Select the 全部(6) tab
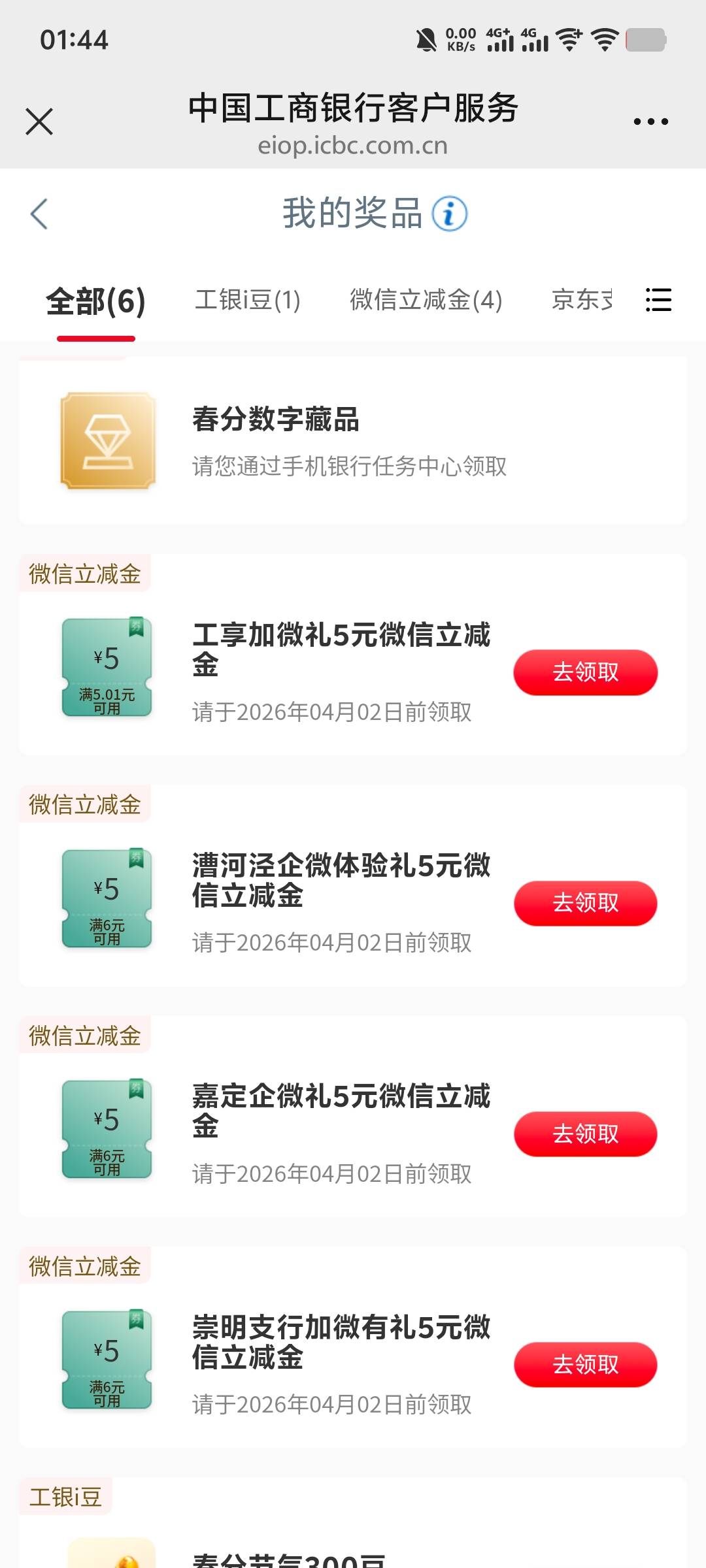Screen dimensions: 706x1568 (95, 301)
